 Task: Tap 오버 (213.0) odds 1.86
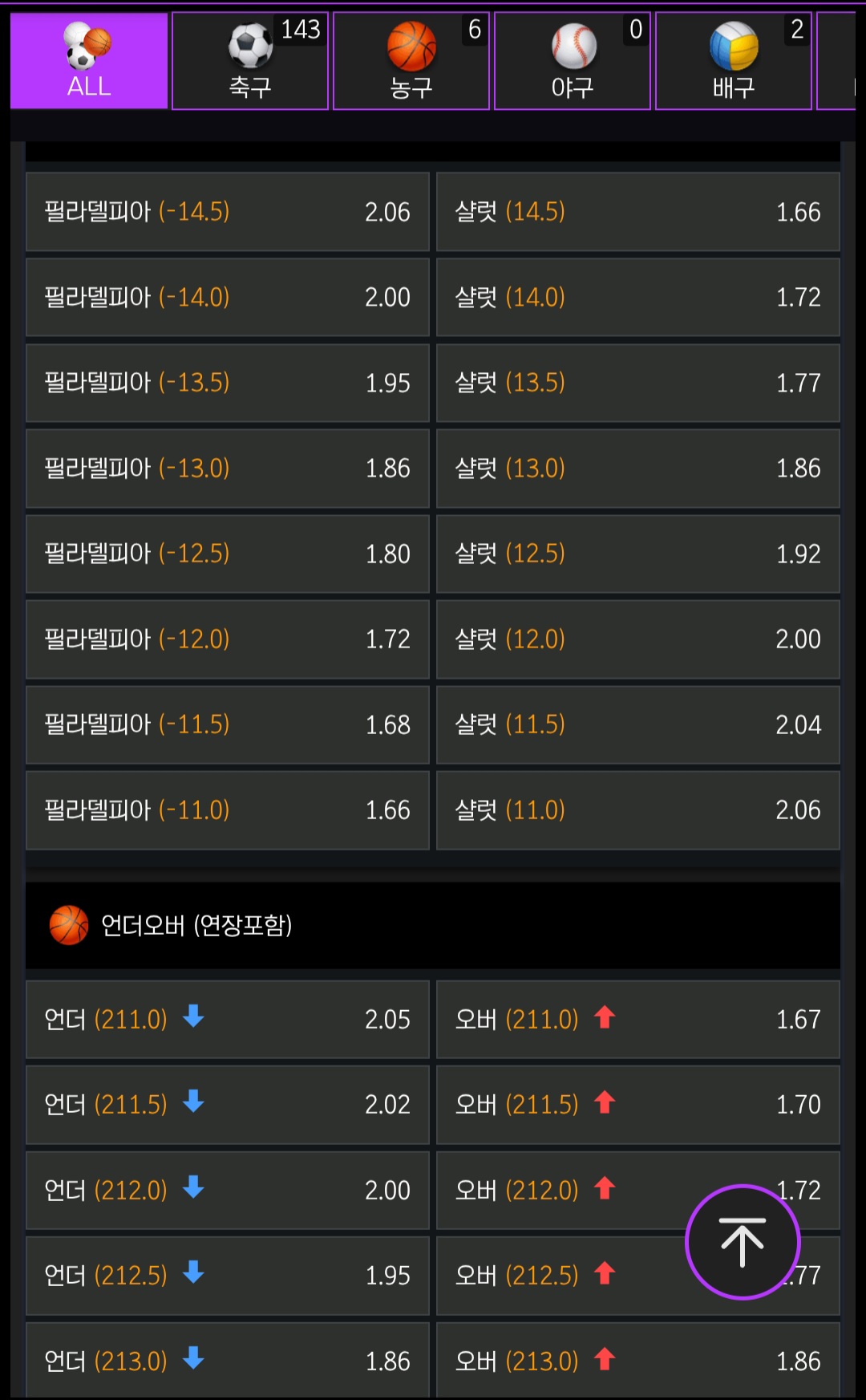(637, 1361)
